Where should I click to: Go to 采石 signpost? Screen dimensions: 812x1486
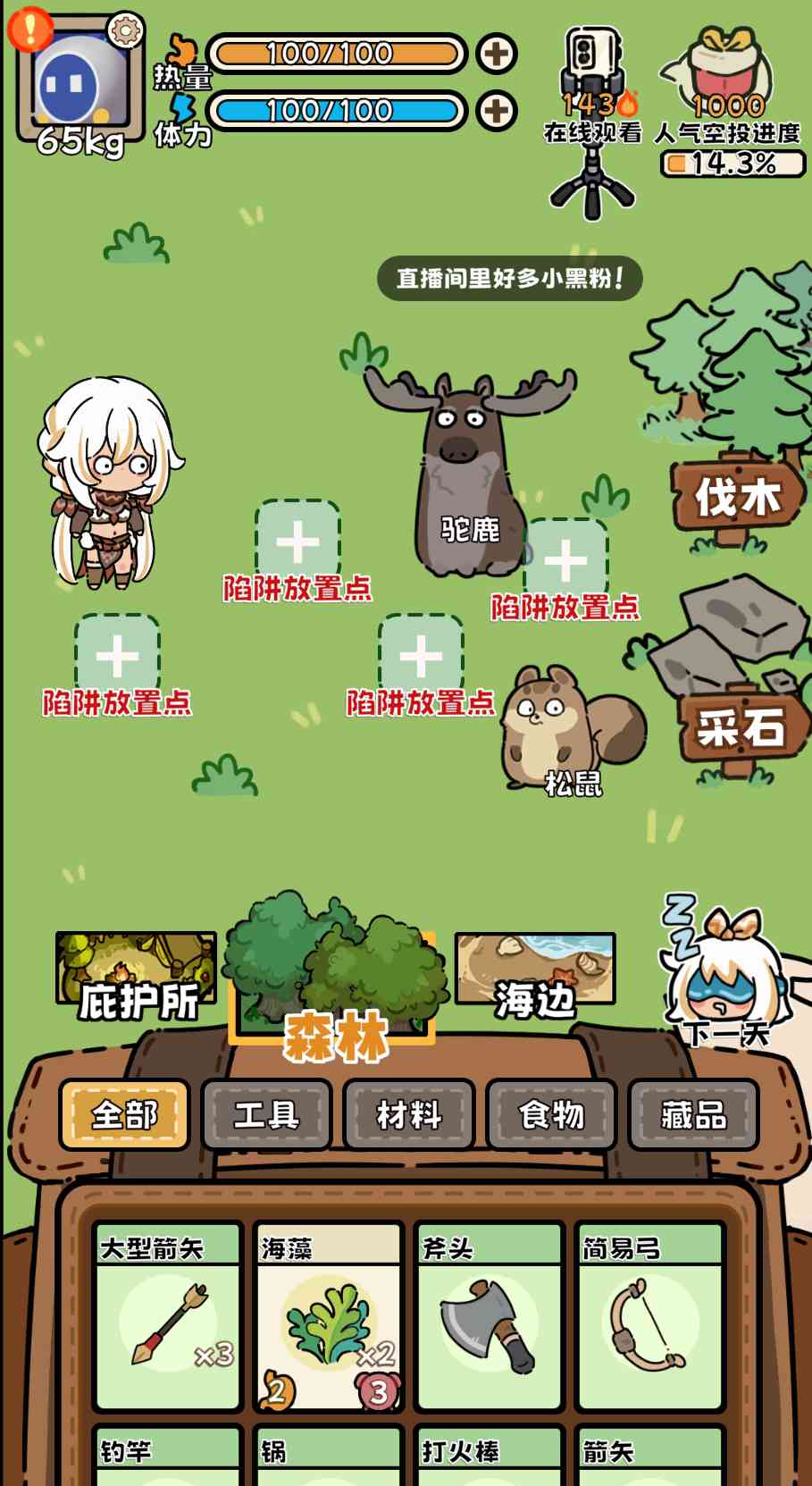tap(739, 727)
